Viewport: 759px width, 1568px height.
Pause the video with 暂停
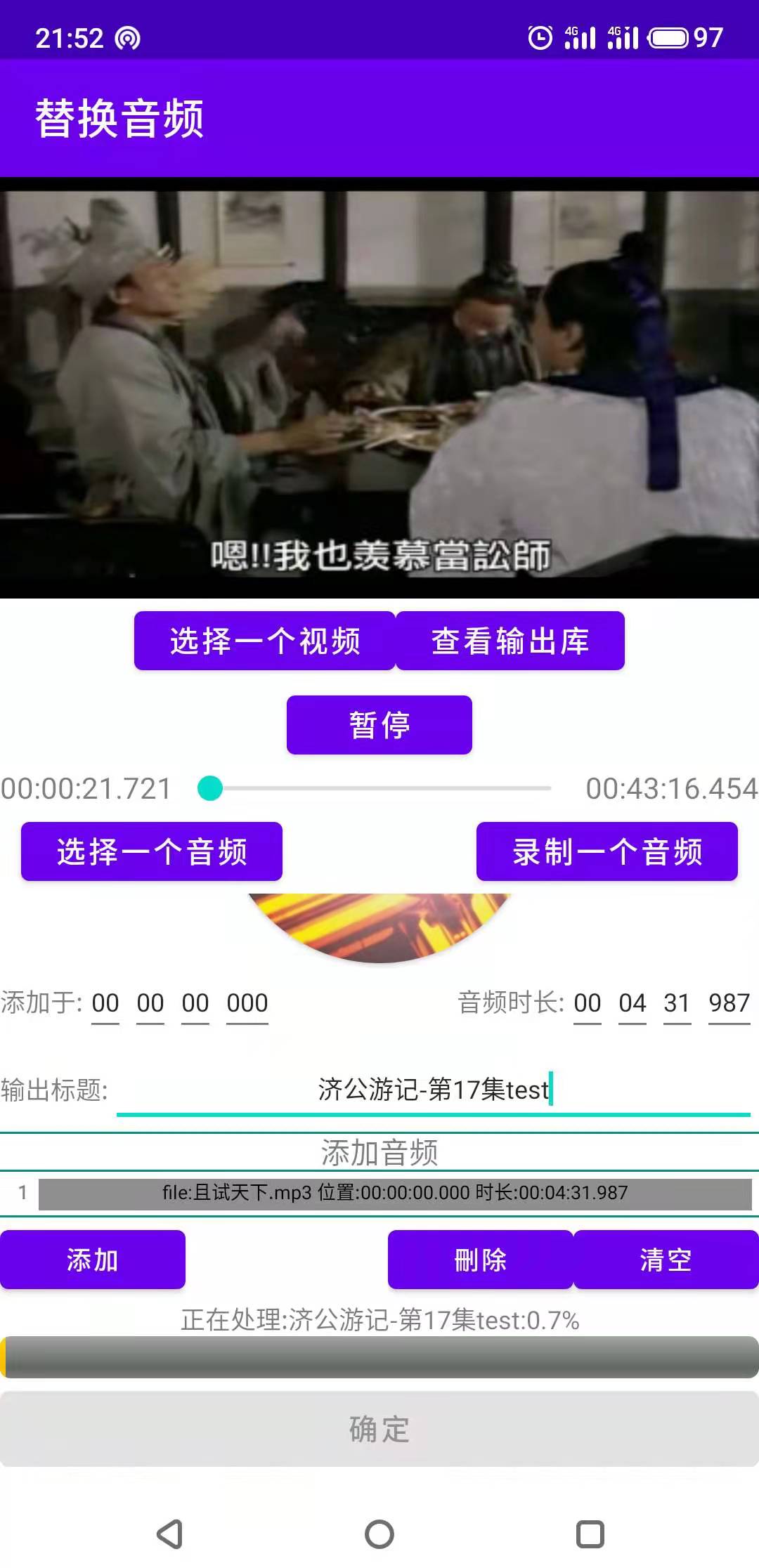[379, 725]
